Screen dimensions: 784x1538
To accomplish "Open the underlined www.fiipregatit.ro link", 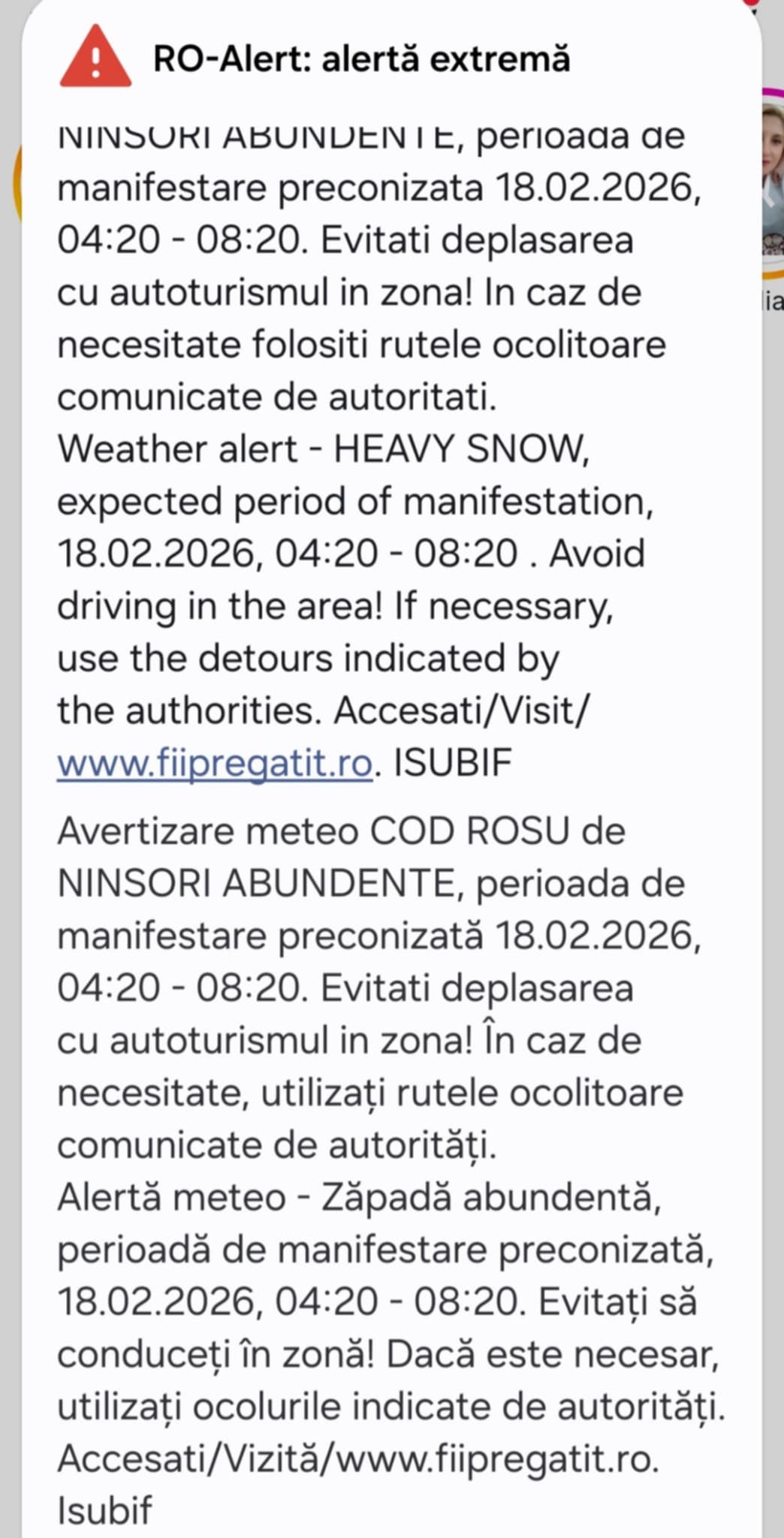I will pyautogui.click(x=215, y=763).
